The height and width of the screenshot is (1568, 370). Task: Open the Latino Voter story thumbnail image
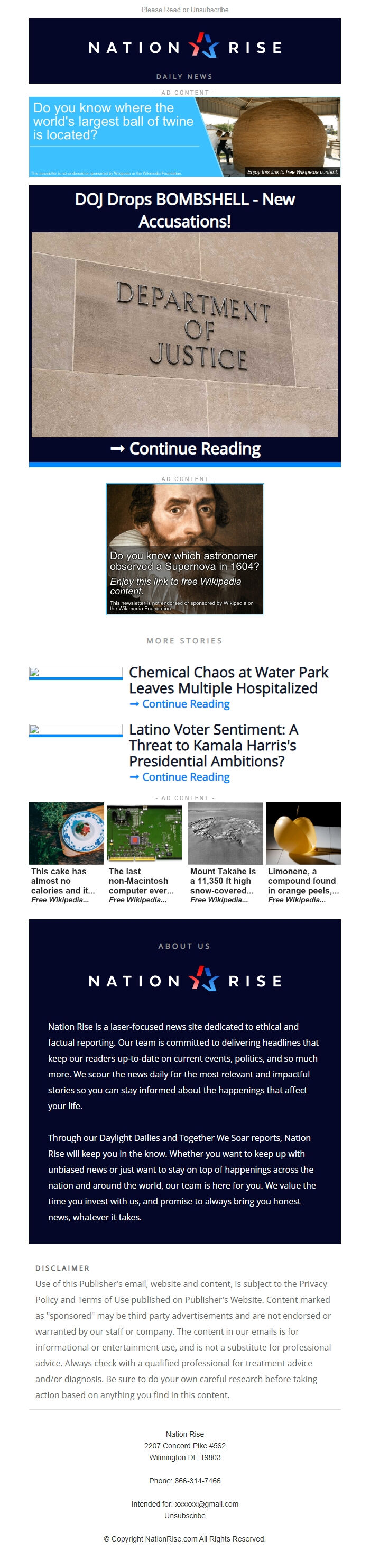pos(76,730)
